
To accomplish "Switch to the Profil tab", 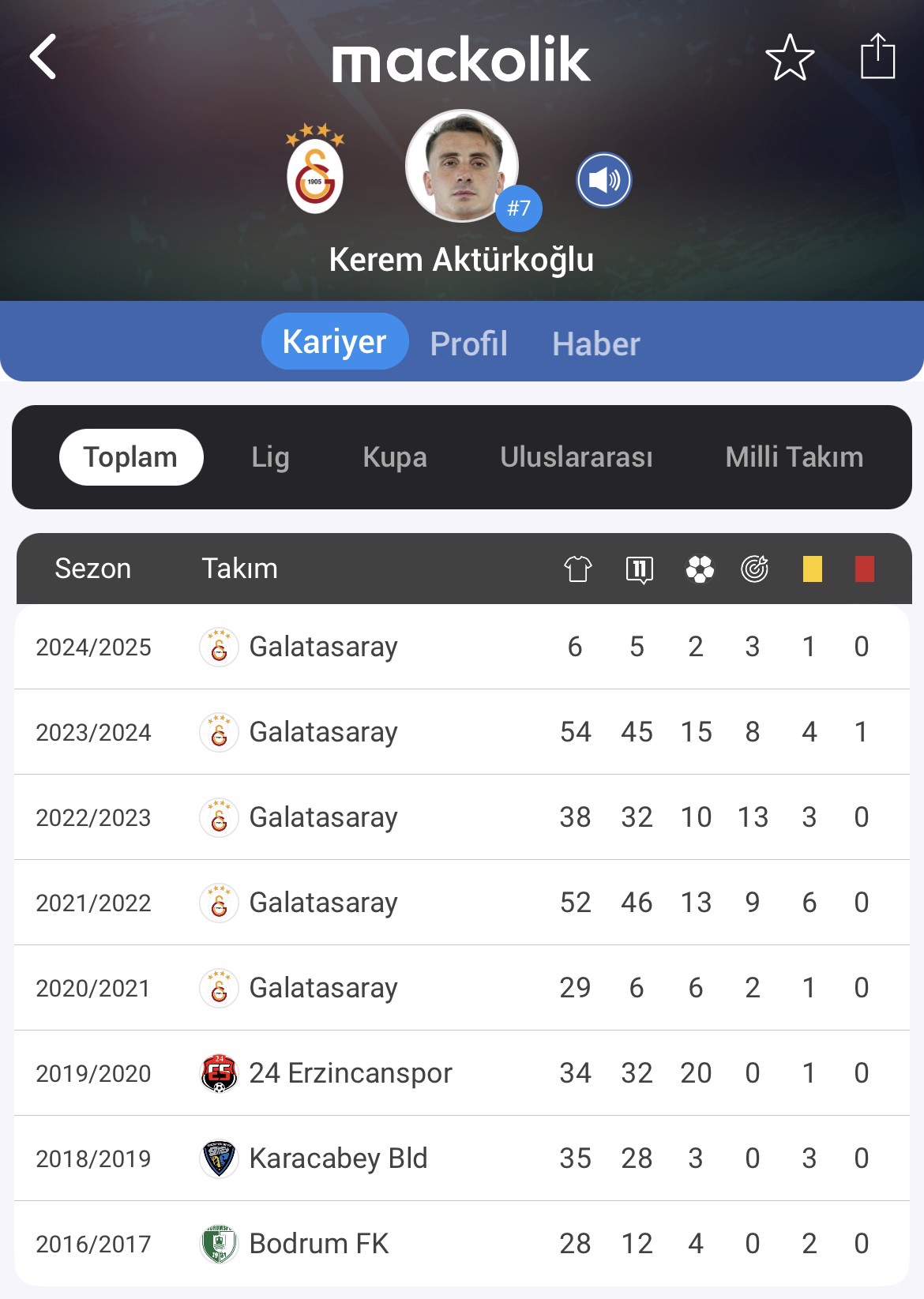I will click(468, 344).
